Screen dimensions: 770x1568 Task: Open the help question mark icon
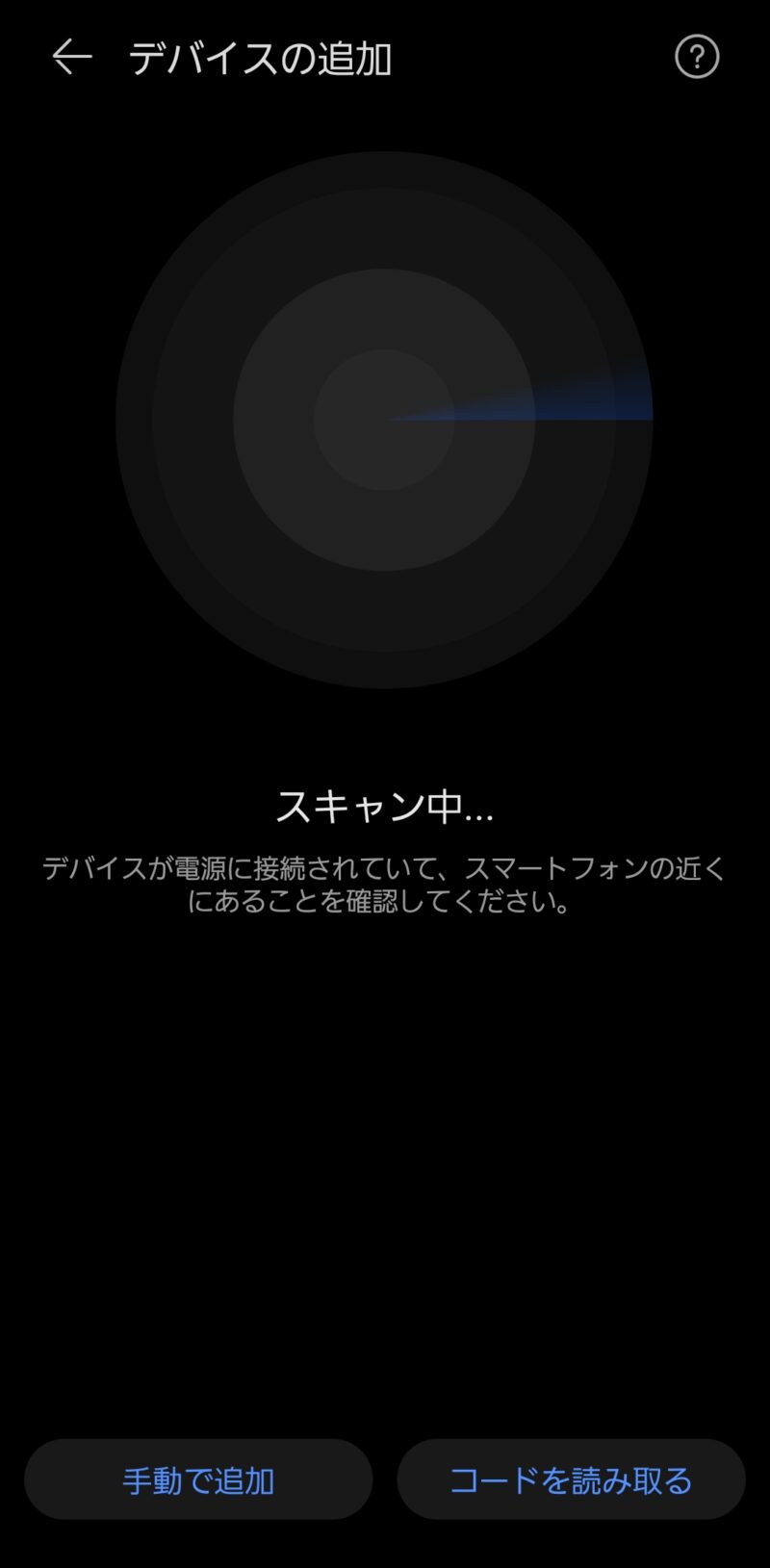point(697,57)
